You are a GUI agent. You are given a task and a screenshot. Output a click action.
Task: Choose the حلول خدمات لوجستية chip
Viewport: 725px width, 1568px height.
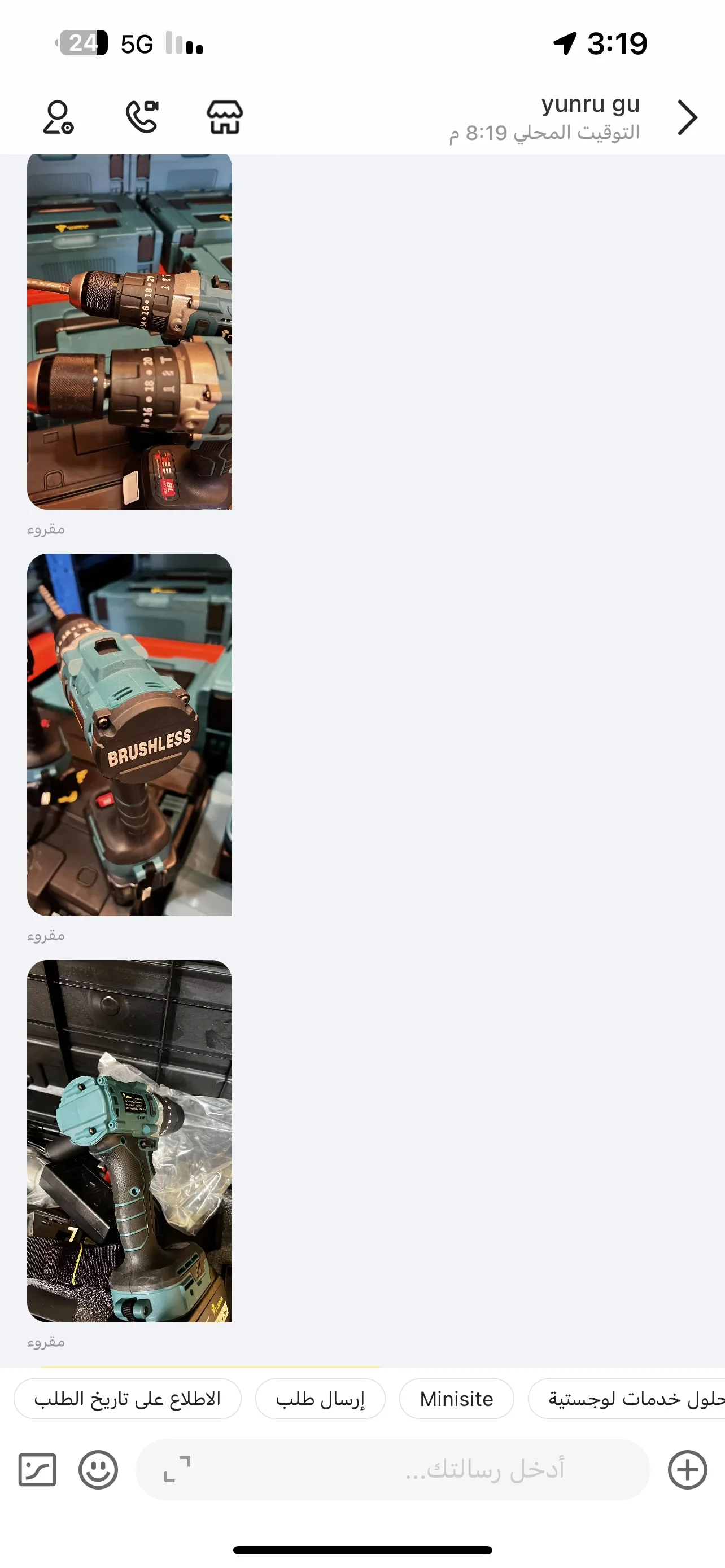click(627, 1399)
